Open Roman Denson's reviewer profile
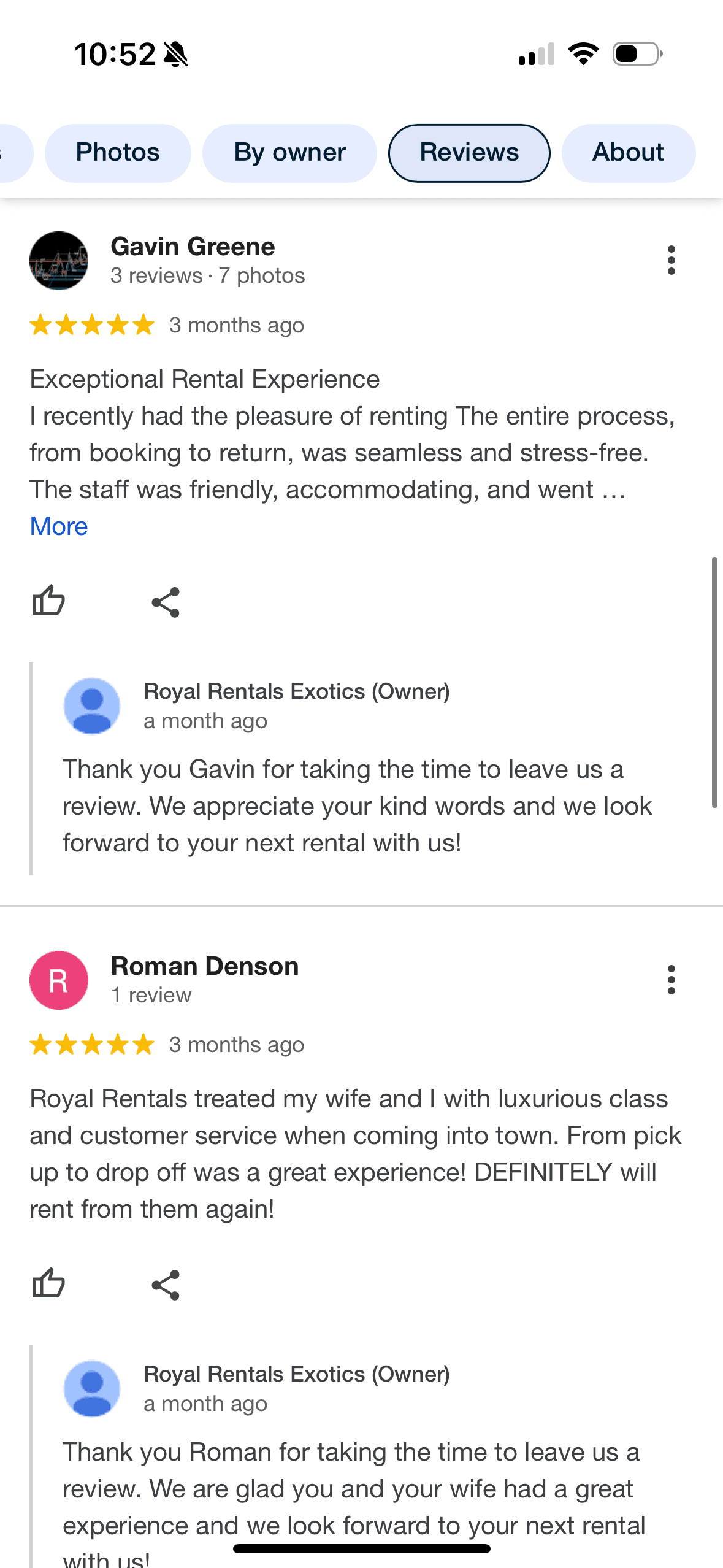723x1568 pixels. click(x=205, y=966)
